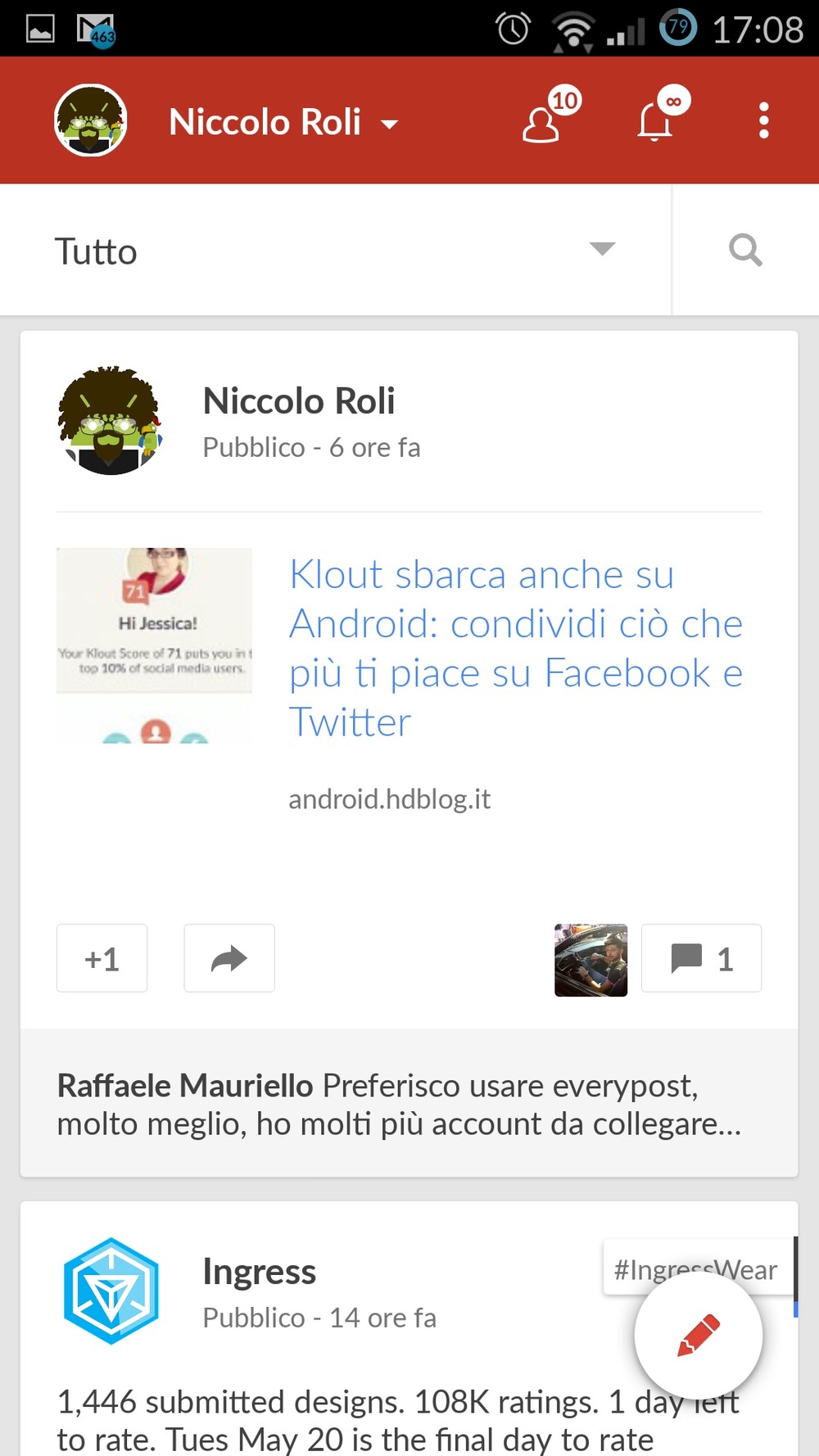Tap the search magnifier icon
Screen dimensions: 819x1456
(x=745, y=250)
